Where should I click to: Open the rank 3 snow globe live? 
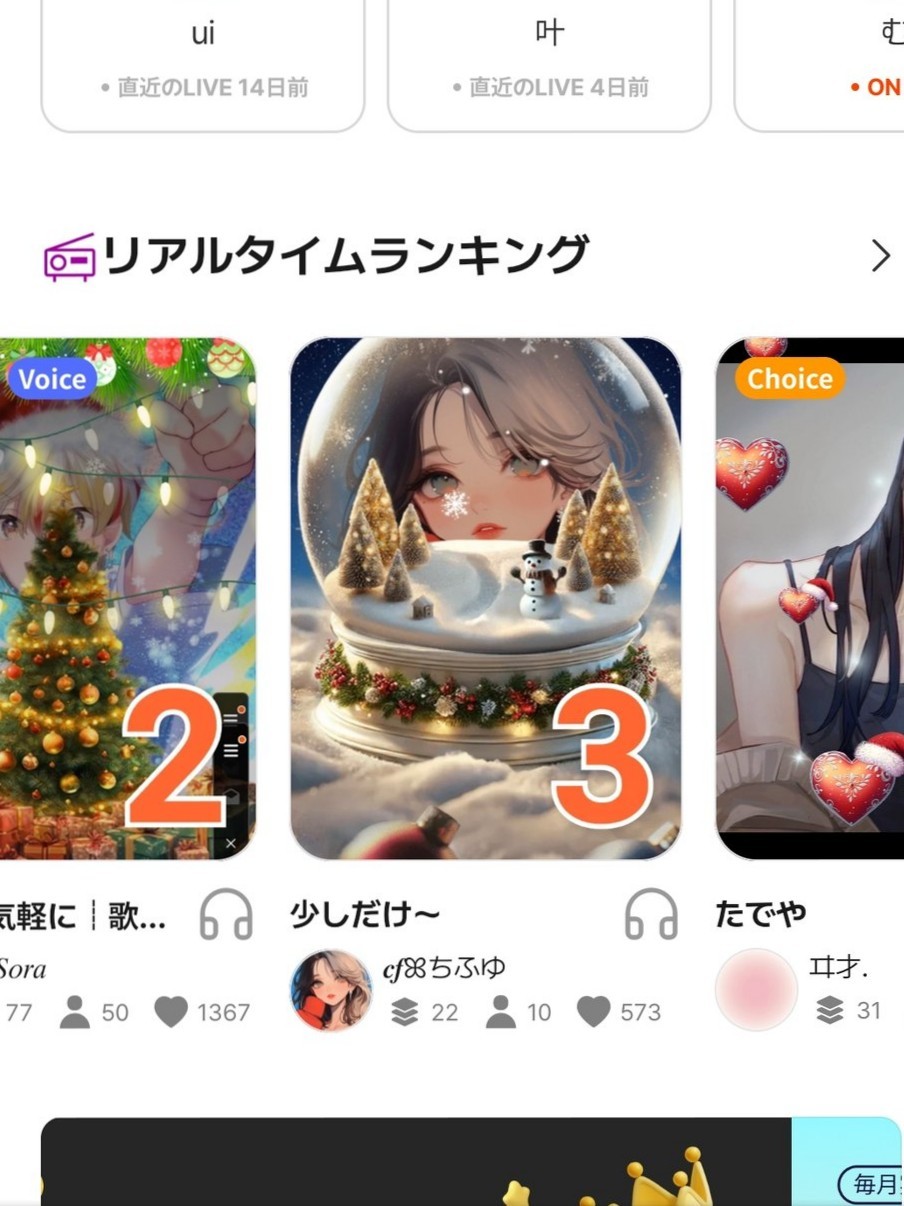tap(485, 598)
